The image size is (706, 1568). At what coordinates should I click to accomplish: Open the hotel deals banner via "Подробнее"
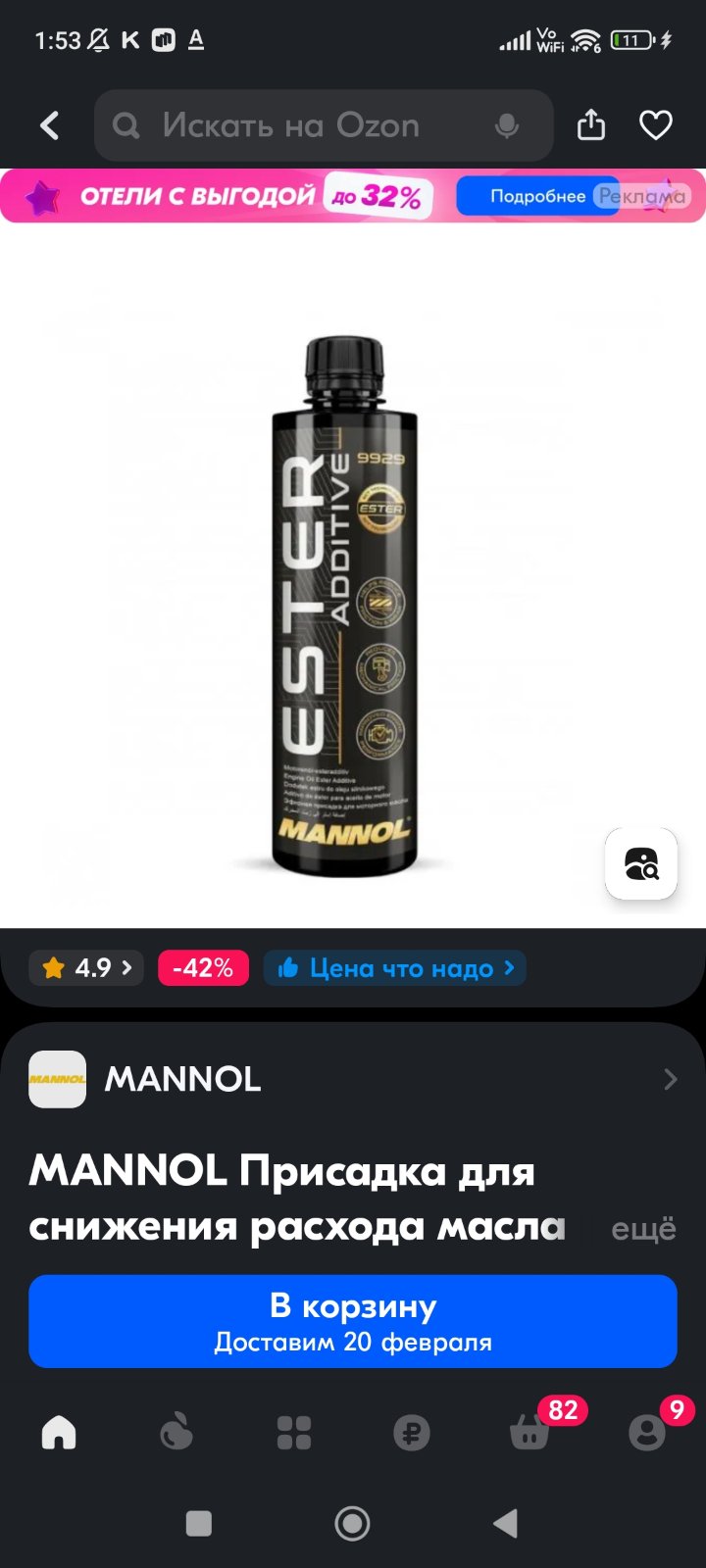coord(537,196)
